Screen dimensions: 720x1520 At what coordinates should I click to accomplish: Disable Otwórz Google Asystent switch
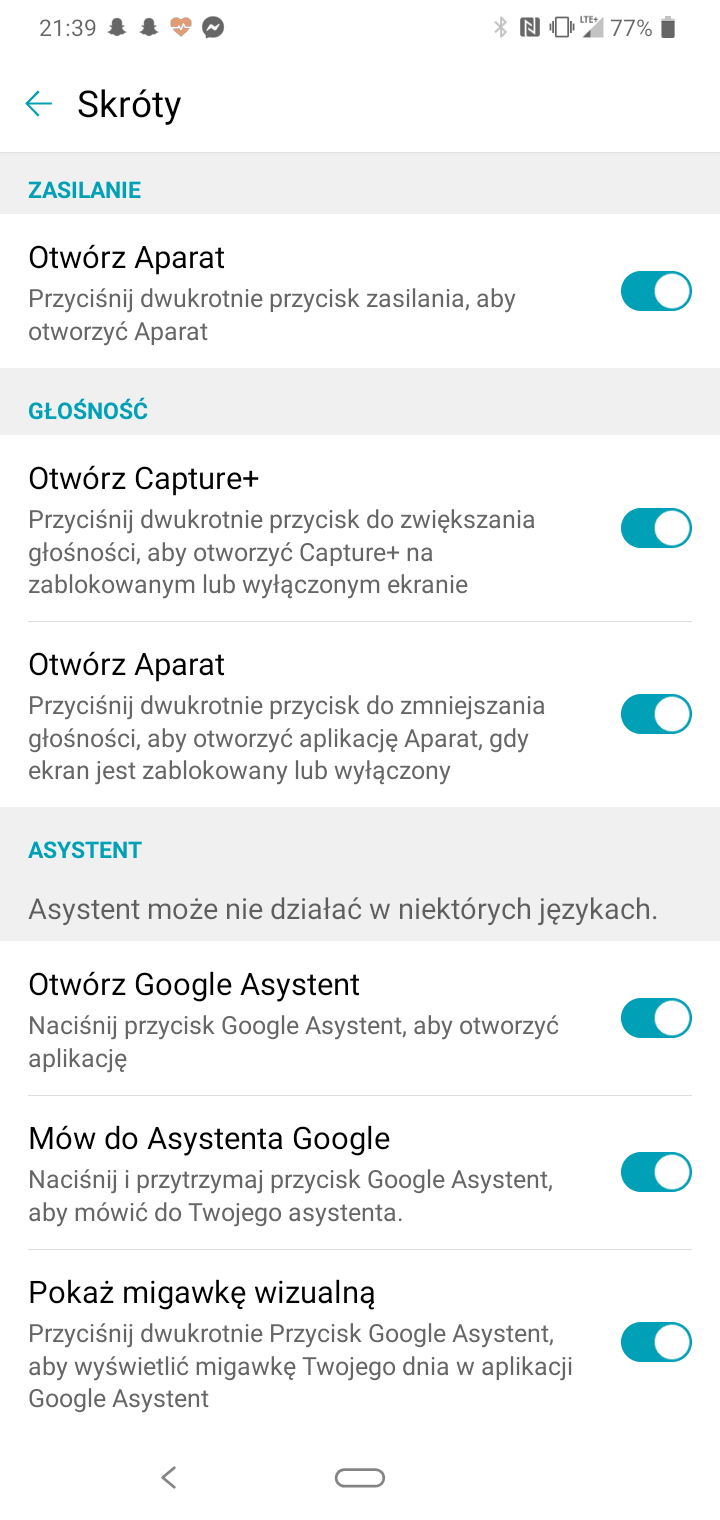point(656,1018)
